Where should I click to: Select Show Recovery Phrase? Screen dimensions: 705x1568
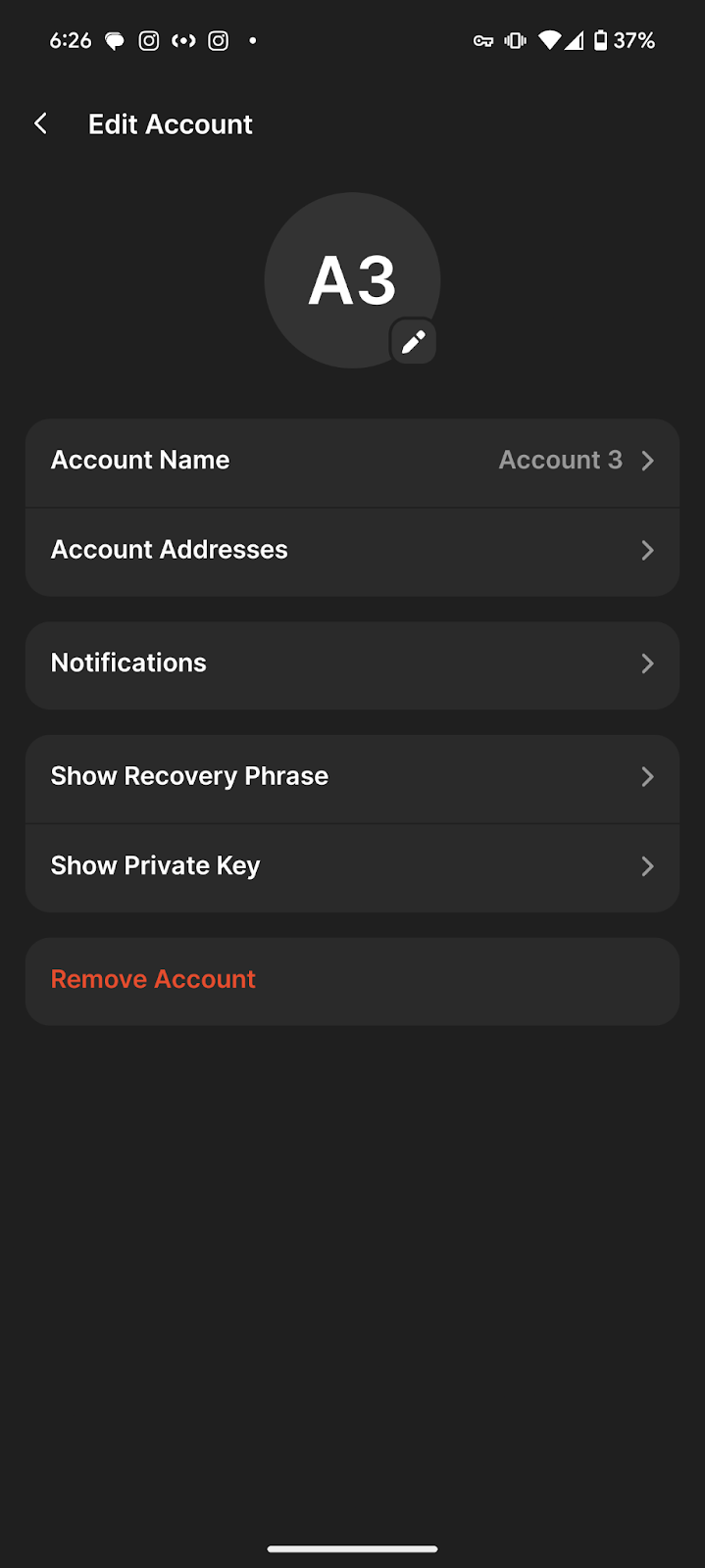(352, 777)
